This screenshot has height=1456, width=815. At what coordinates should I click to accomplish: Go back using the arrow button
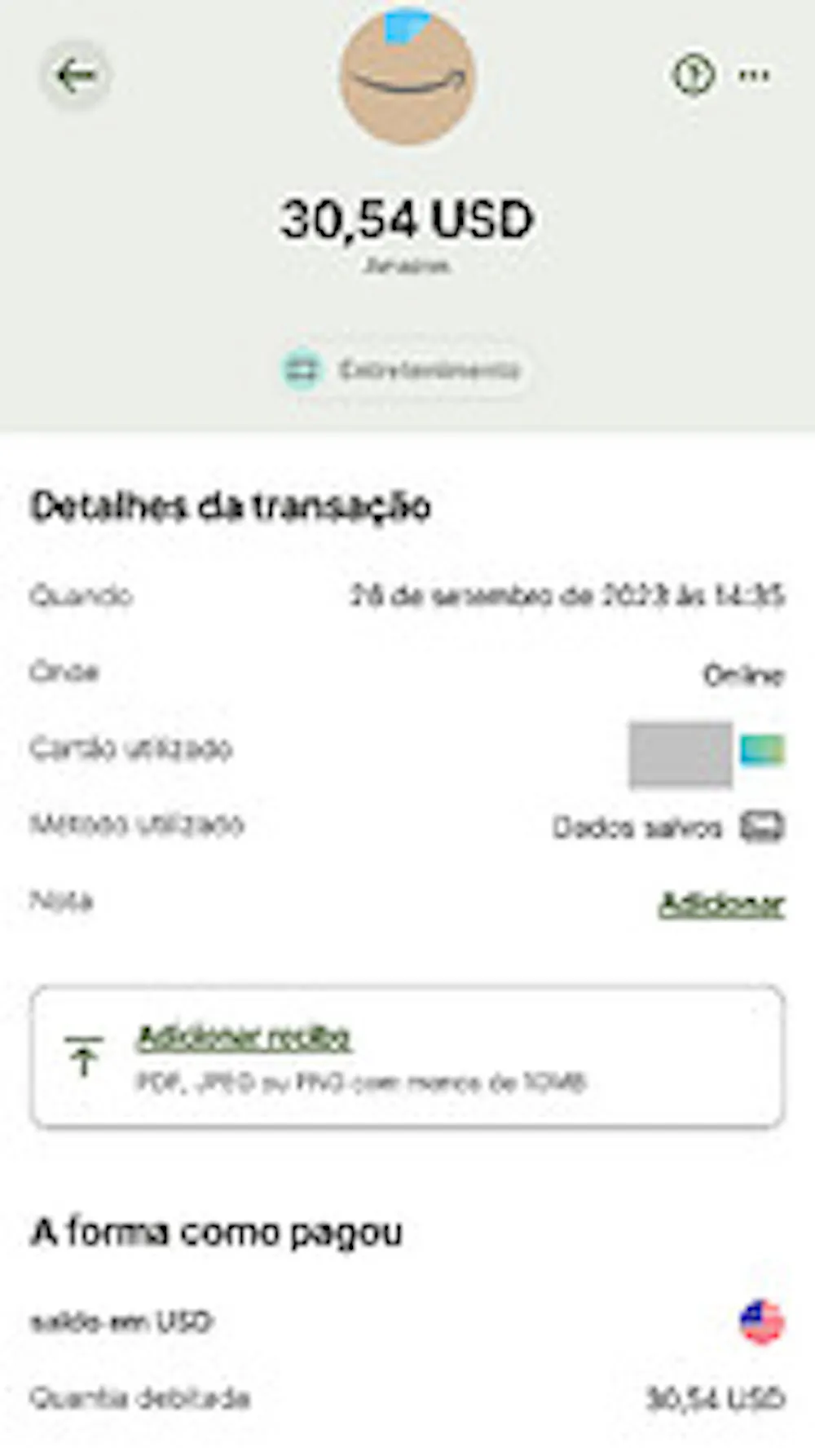click(75, 76)
